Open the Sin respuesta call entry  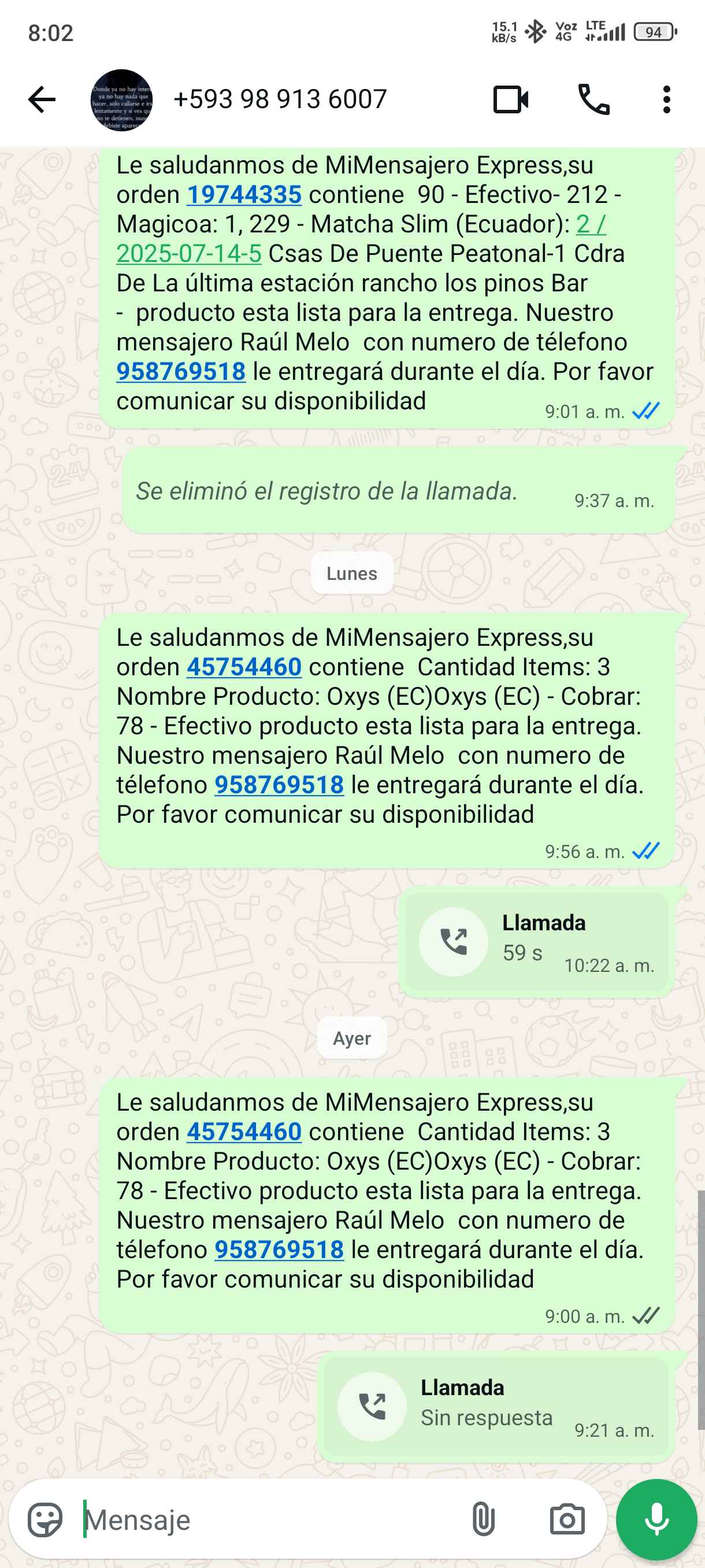[496, 1406]
